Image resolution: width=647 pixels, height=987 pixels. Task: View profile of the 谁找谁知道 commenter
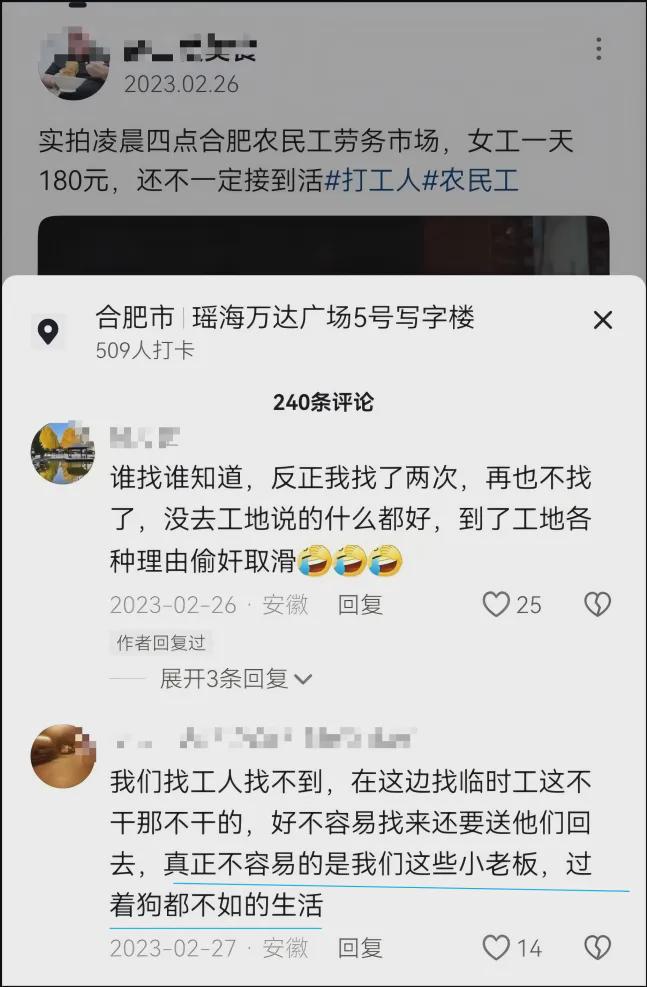click(62, 452)
